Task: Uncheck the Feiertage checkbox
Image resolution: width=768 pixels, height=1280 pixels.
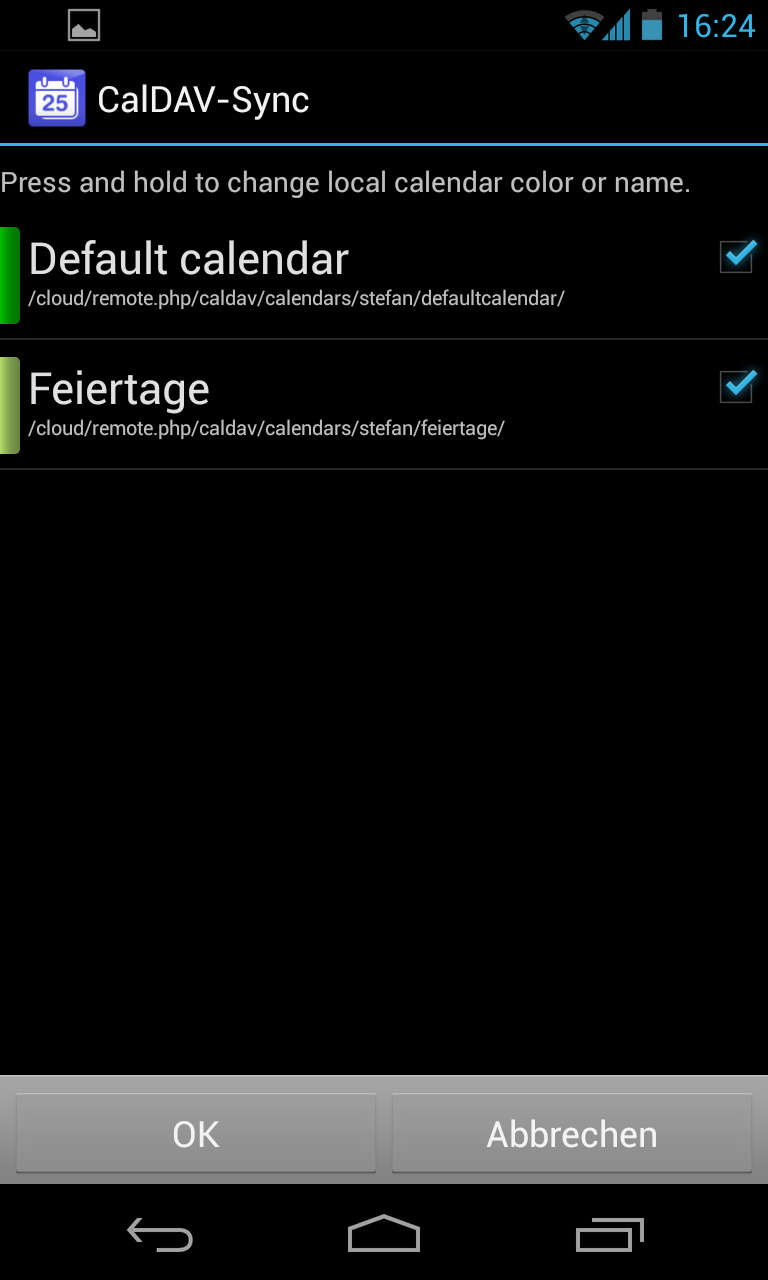Action: coord(736,387)
